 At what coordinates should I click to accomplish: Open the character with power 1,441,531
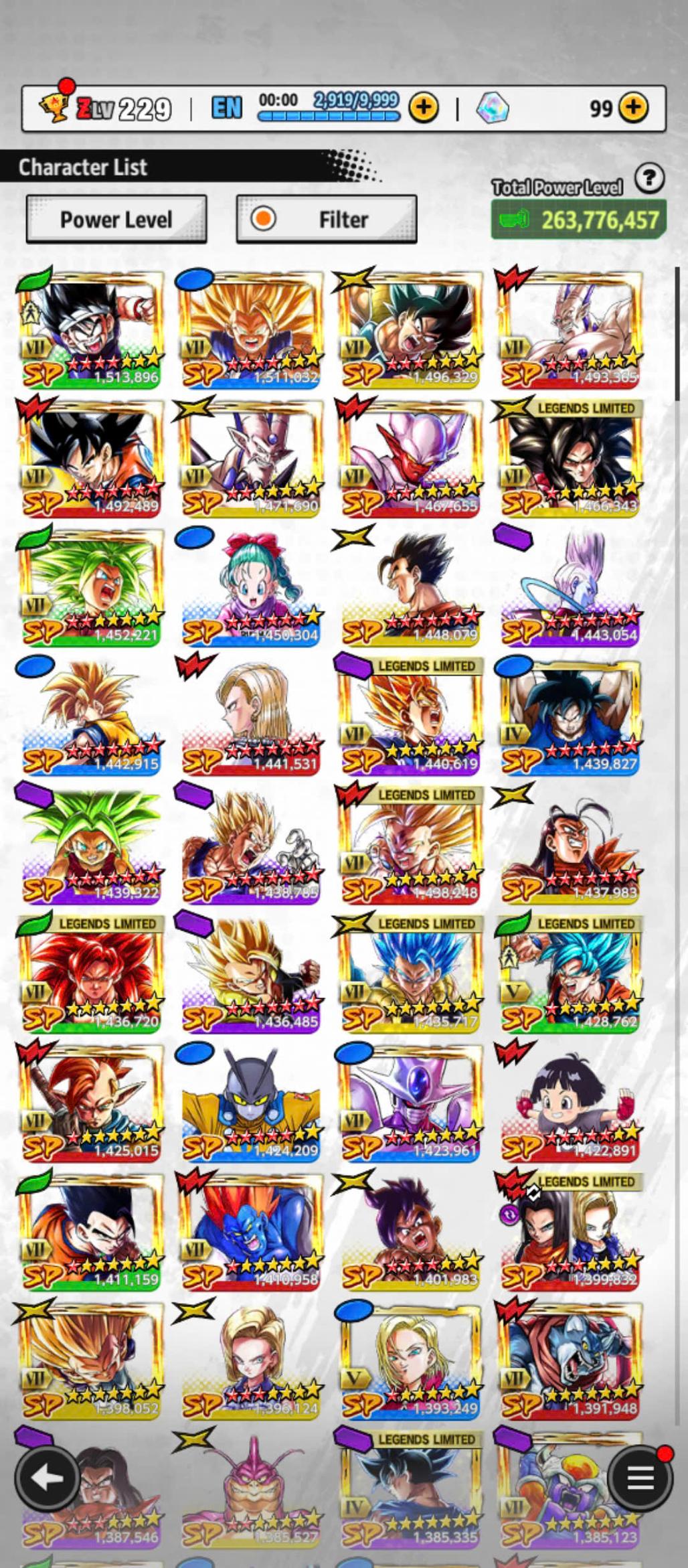pyautogui.click(x=250, y=716)
